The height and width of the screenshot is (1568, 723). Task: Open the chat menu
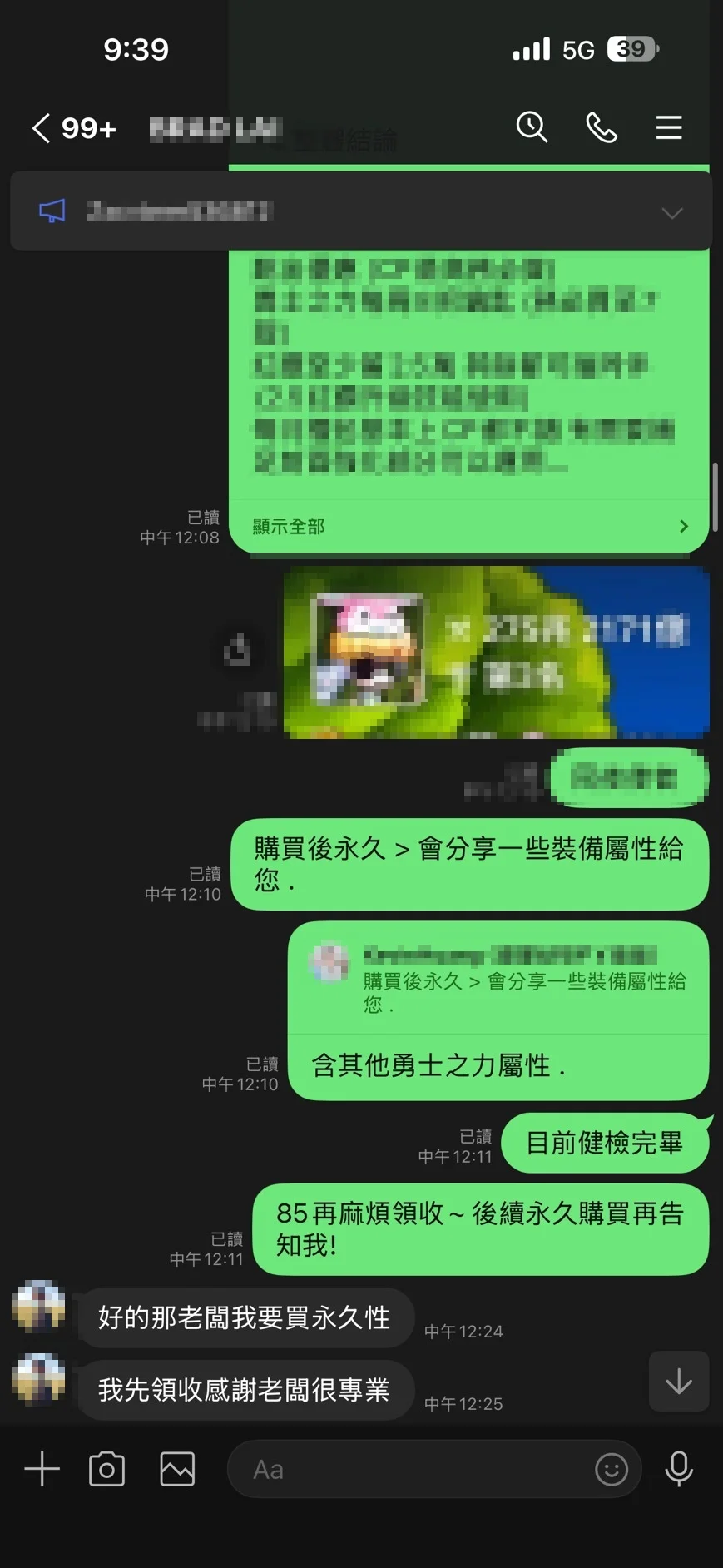pos(668,127)
